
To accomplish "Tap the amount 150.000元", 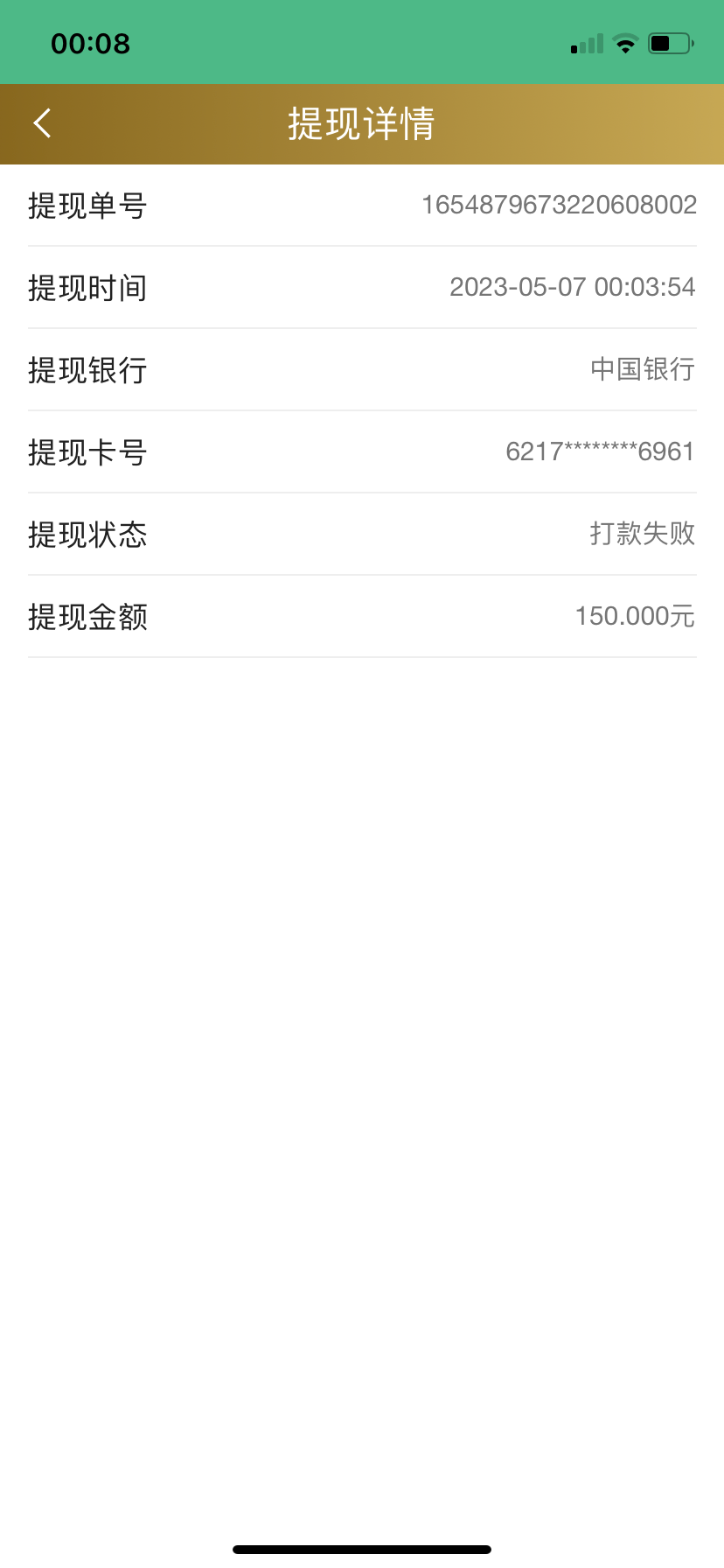I will pos(635,615).
